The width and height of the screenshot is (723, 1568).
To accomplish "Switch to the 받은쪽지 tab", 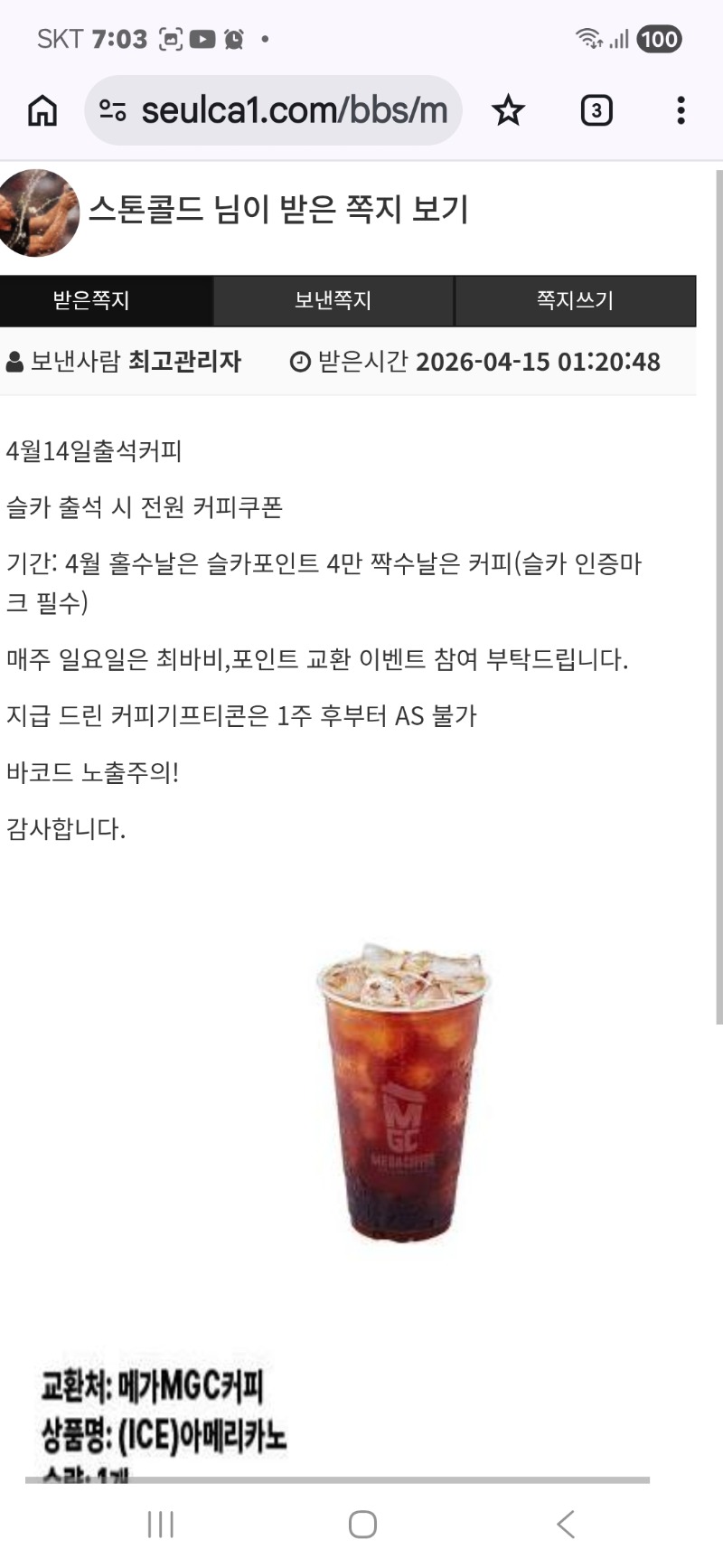I will click(x=91, y=300).
